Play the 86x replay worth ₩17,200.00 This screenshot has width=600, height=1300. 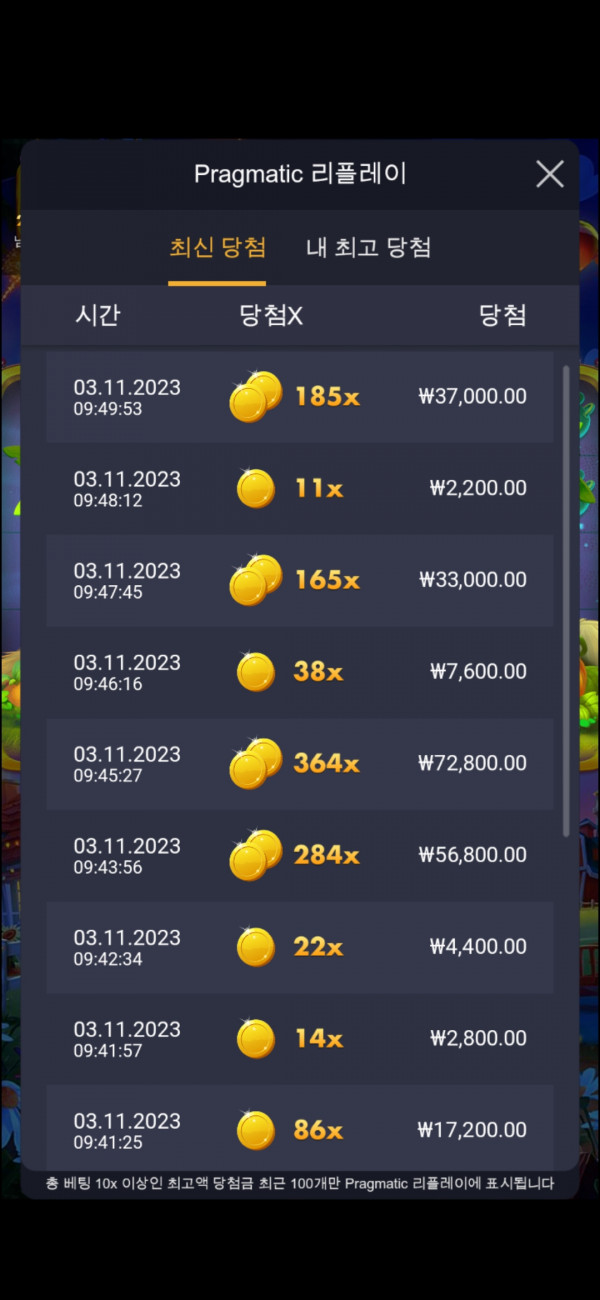[x=300, y=1130]
